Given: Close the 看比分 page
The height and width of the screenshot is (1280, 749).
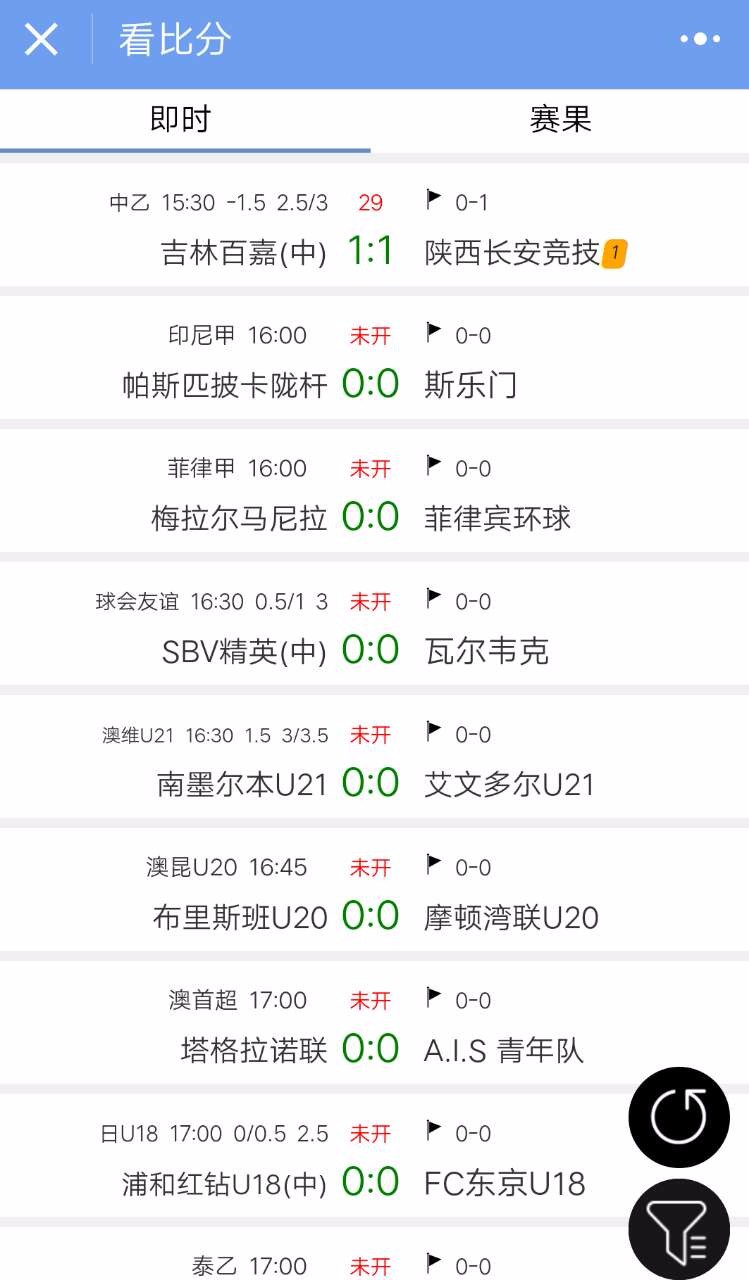Looking at the screenshot, I should 41,40.
